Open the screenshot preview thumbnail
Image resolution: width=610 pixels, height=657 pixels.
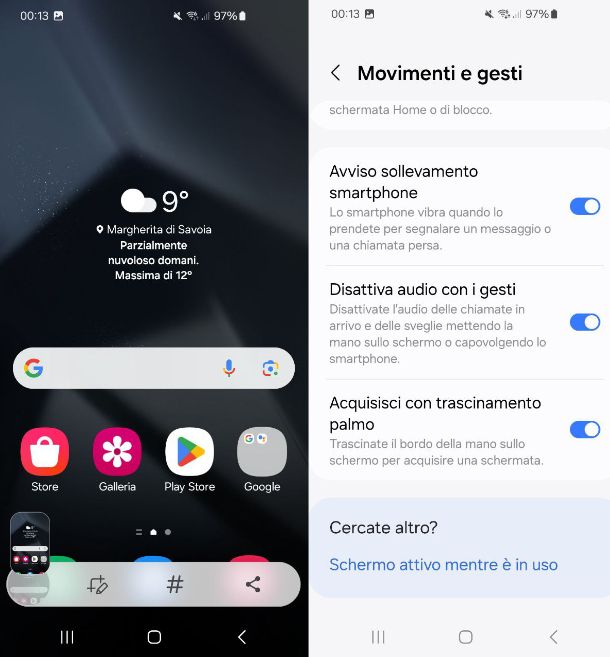[30, 543]
